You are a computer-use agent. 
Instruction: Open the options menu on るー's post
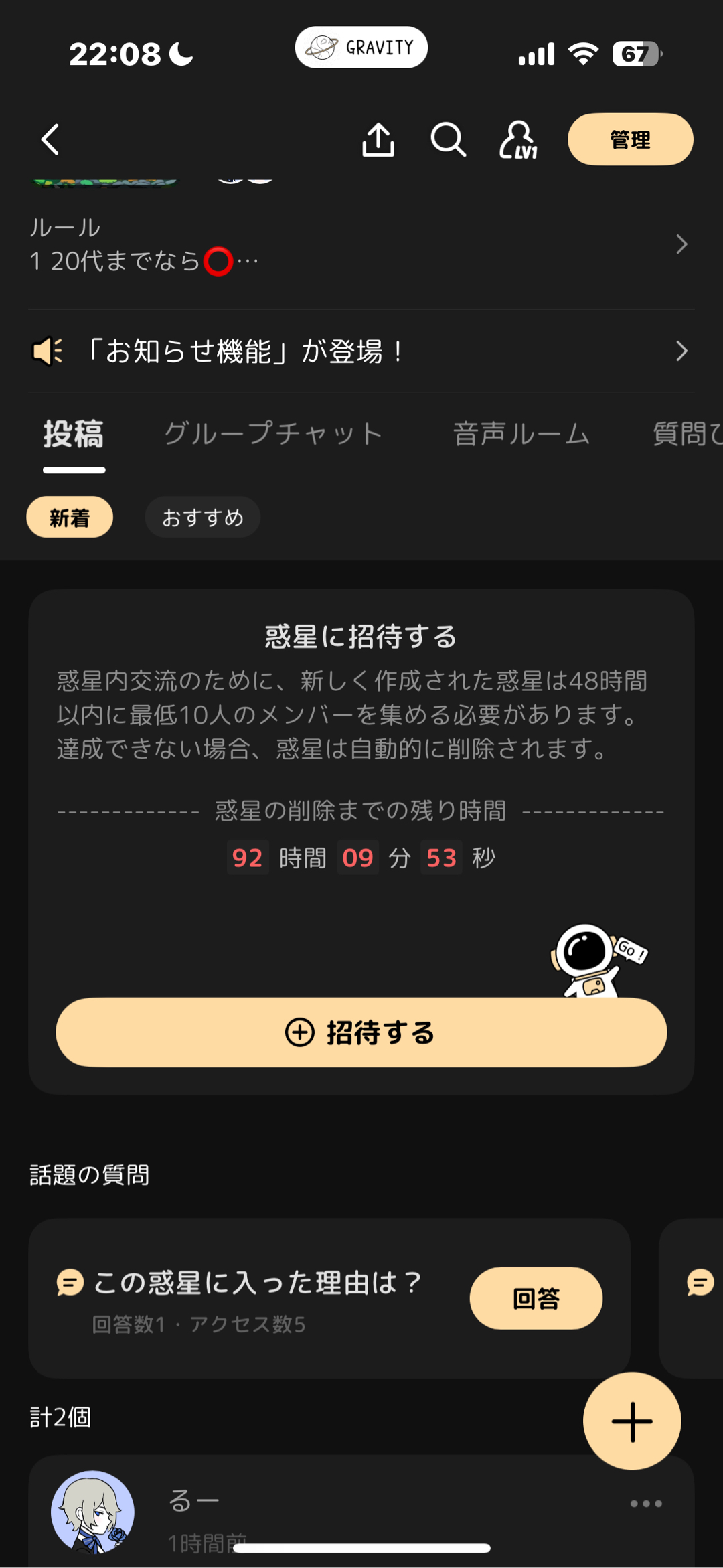(x=646, y=1504)
